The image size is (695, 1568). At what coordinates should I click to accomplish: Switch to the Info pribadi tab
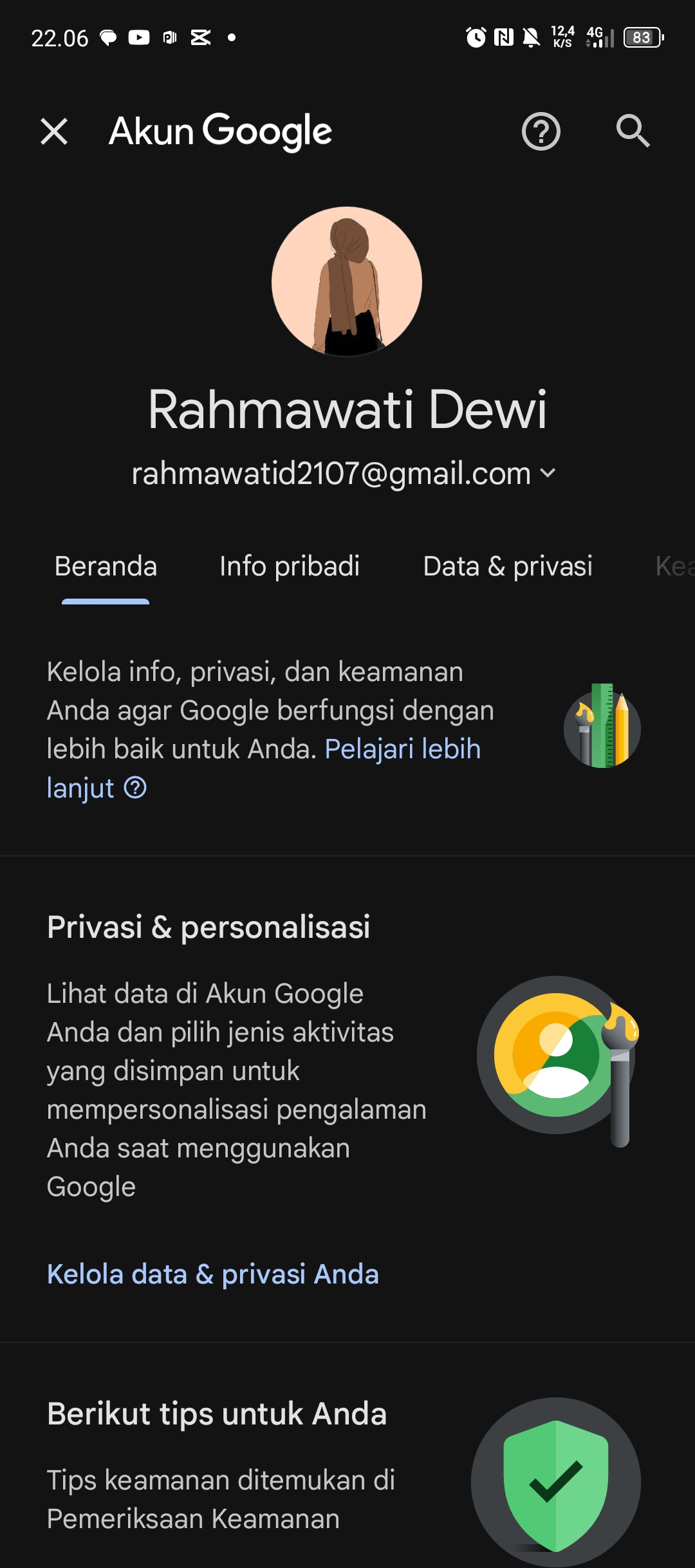[290, 566]
